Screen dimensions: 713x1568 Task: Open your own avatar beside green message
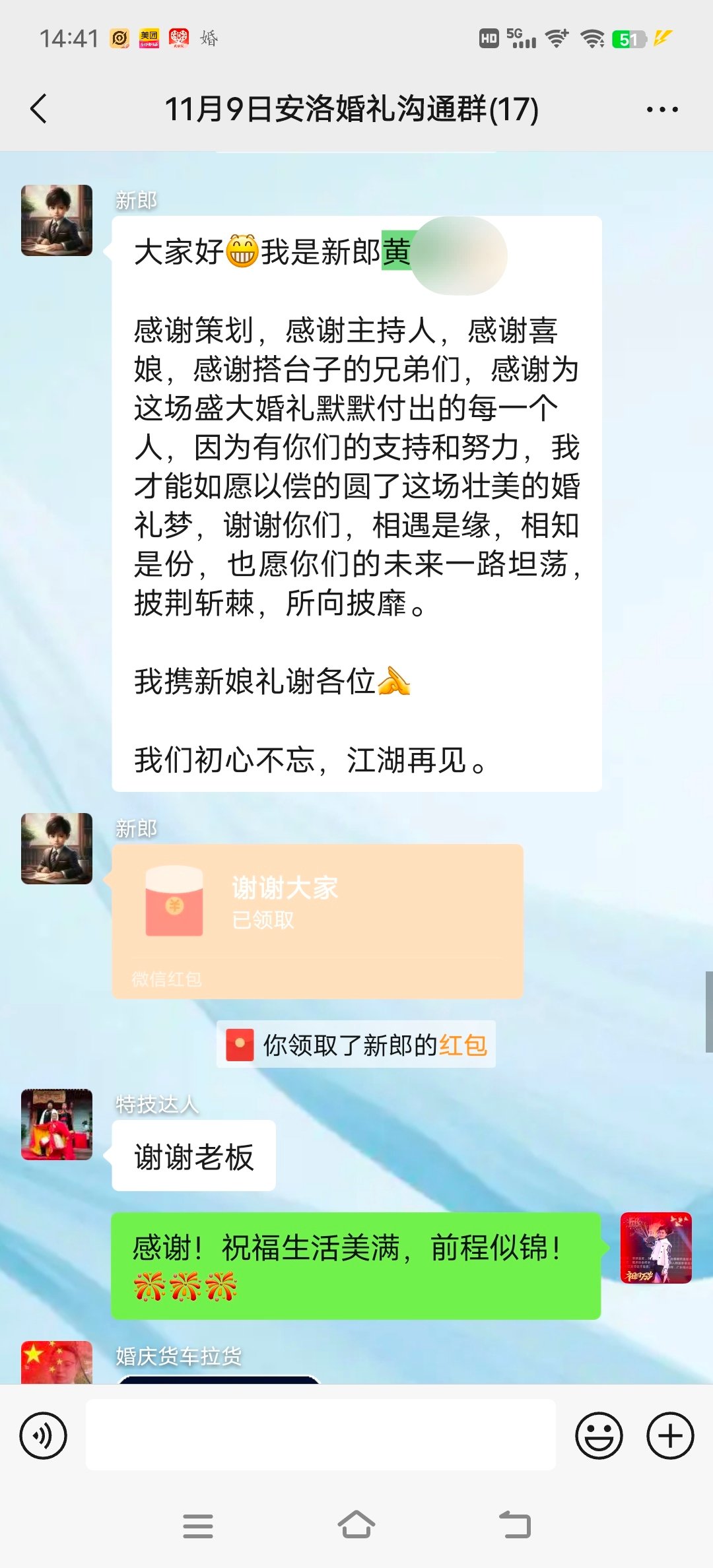(x=656, y=1248)
